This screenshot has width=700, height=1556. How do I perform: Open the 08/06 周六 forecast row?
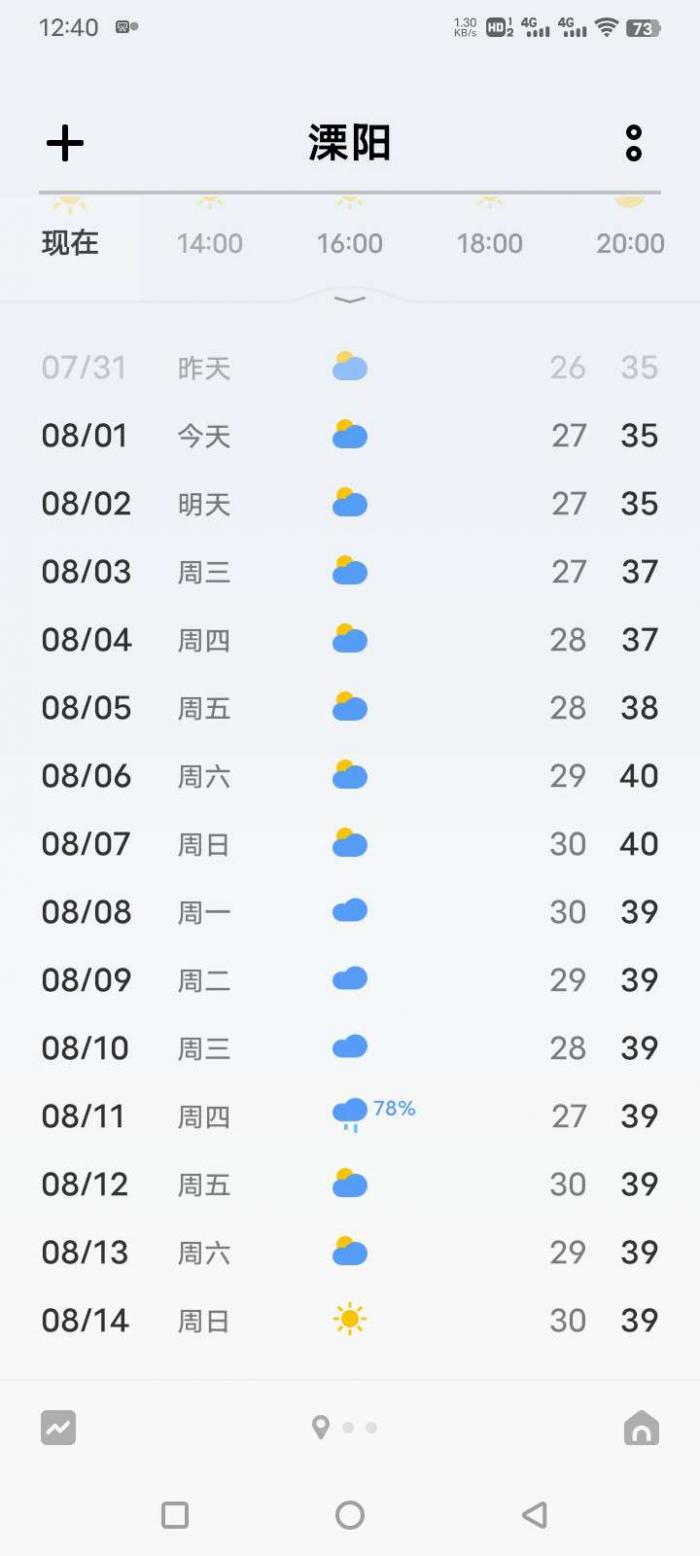tap(350, 776)
